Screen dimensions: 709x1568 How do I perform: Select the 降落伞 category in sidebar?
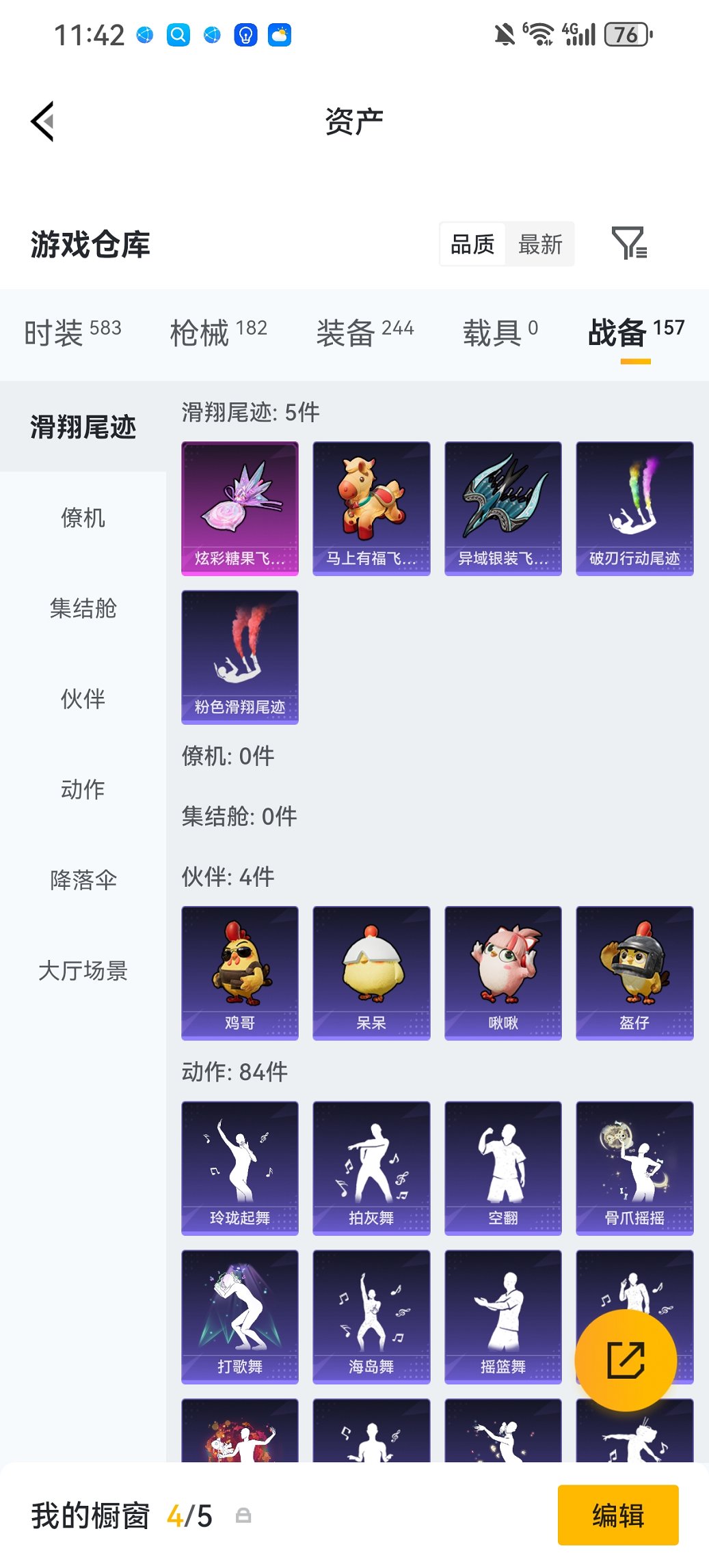click(x=84, y=881)
